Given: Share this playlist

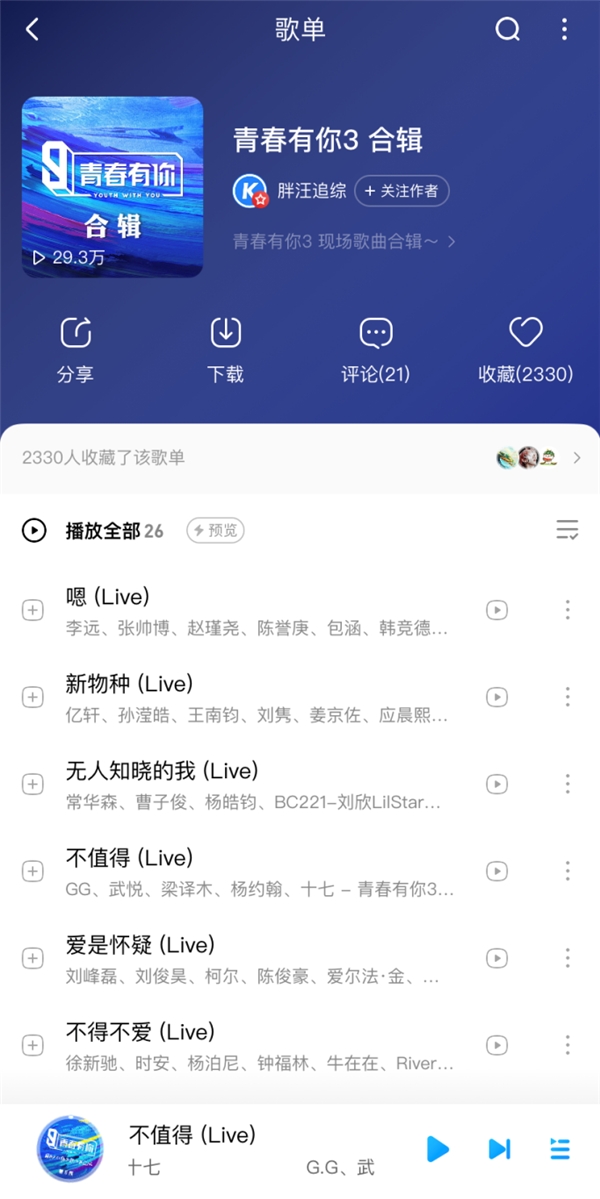Looking at the screenshot, I should pos(75,349).
